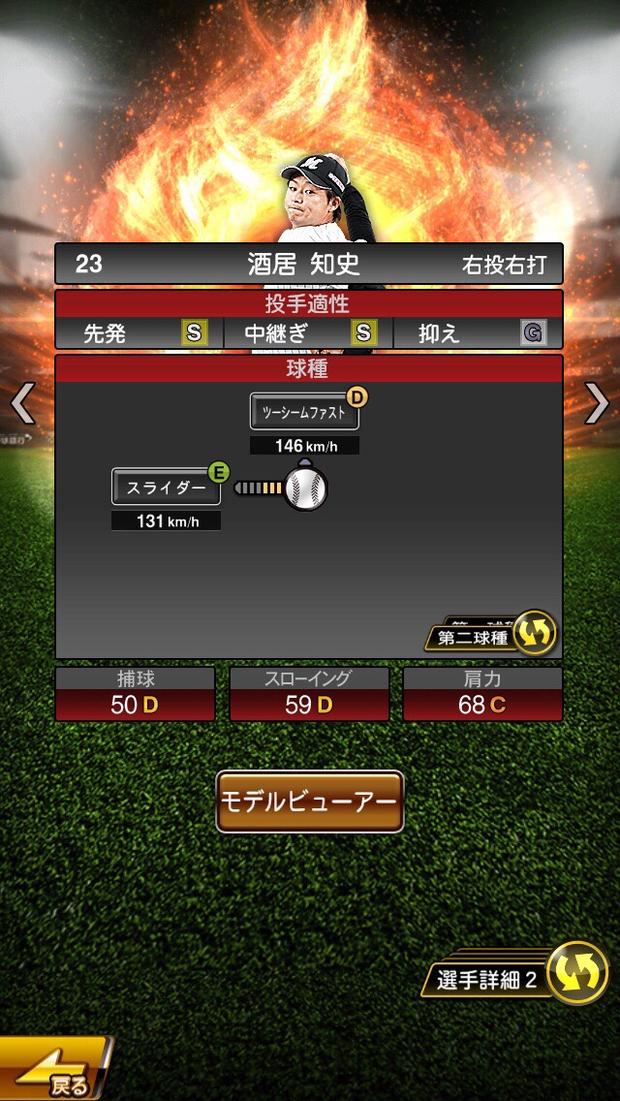The width and height of the screenshot is (620, 1101).
Task: Open the モデルビューアー model viewer
Action: [x=310, y=801]
